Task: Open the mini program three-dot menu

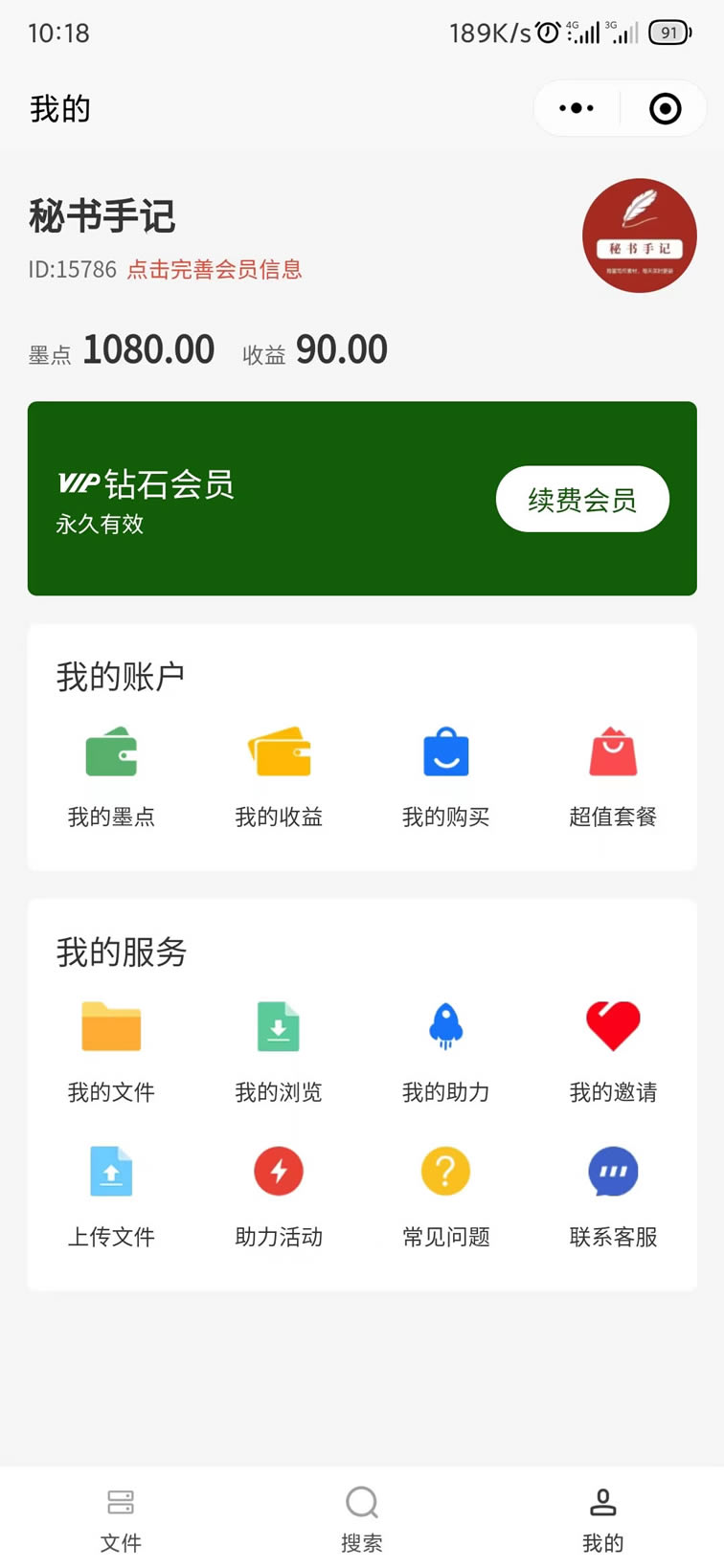Action: click(x=577, y=109)
